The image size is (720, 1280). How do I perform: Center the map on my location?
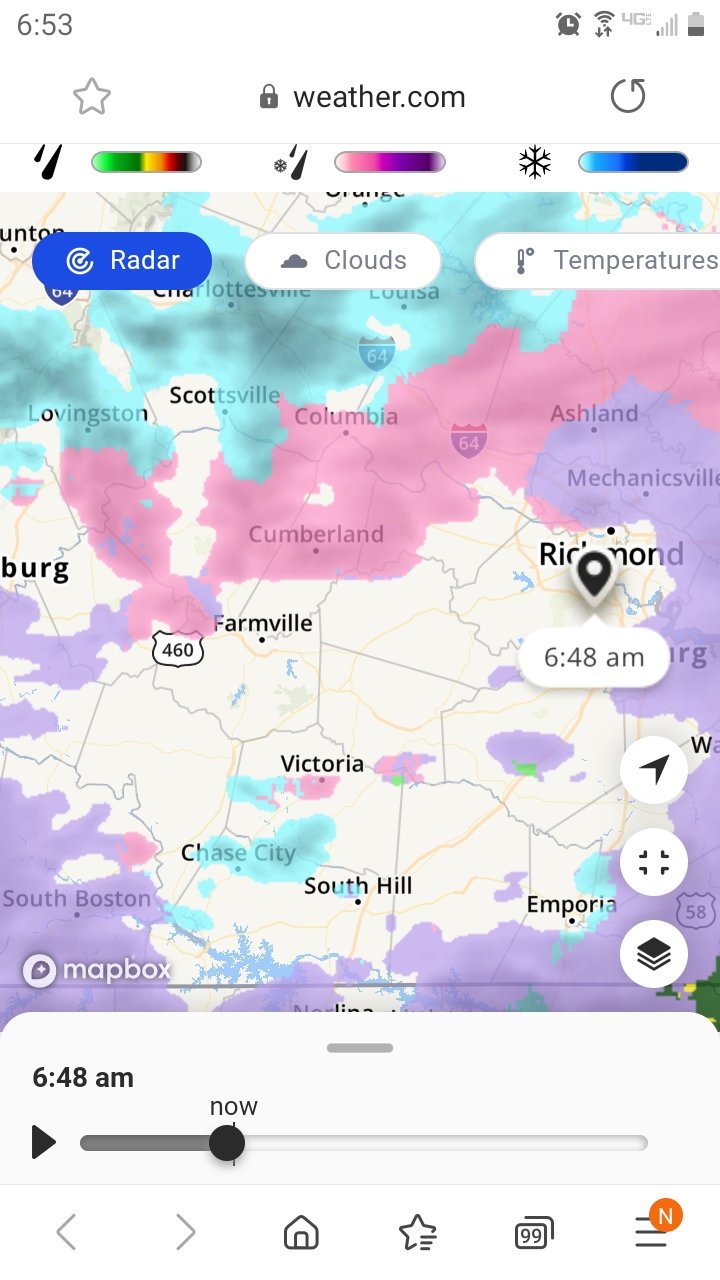(654, 770)
